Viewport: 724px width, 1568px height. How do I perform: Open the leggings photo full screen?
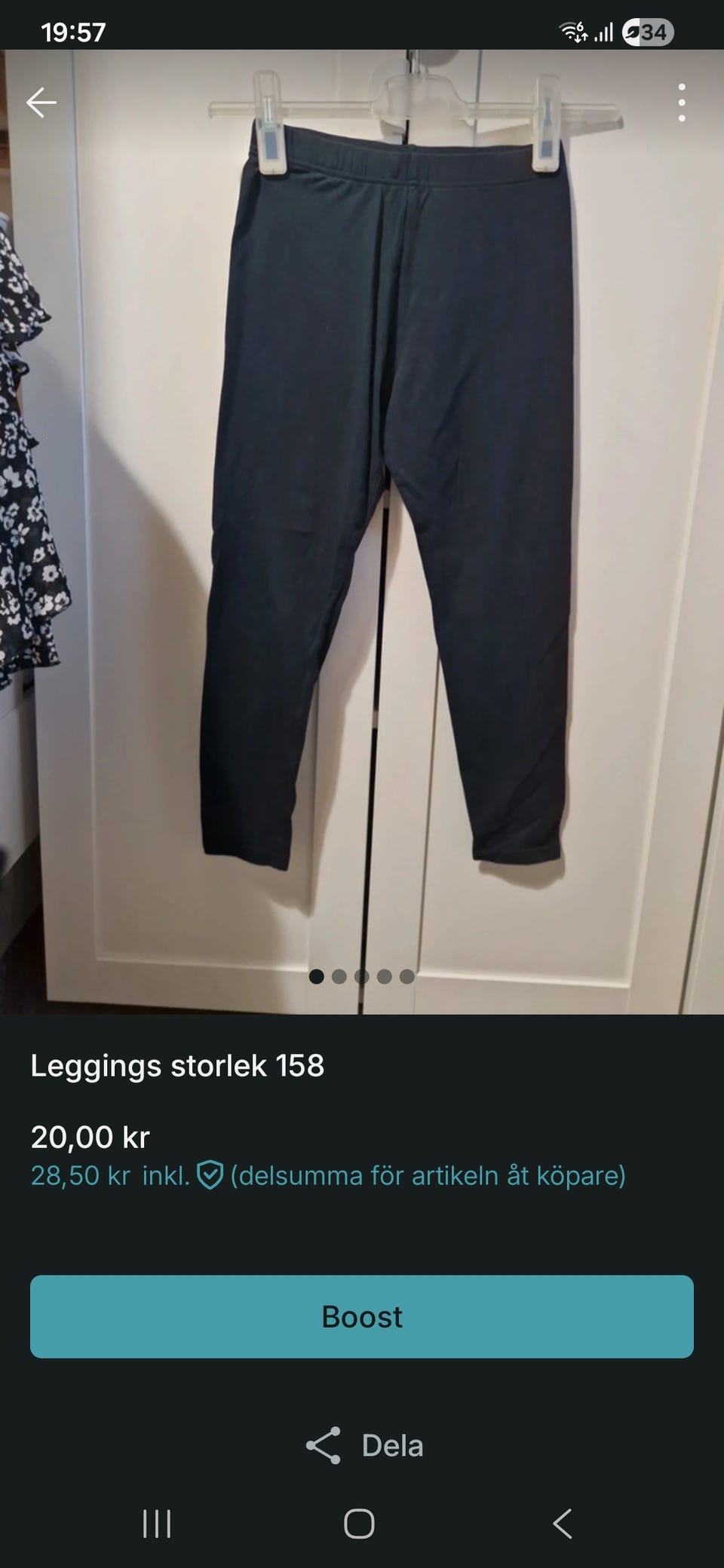(362, 532)
